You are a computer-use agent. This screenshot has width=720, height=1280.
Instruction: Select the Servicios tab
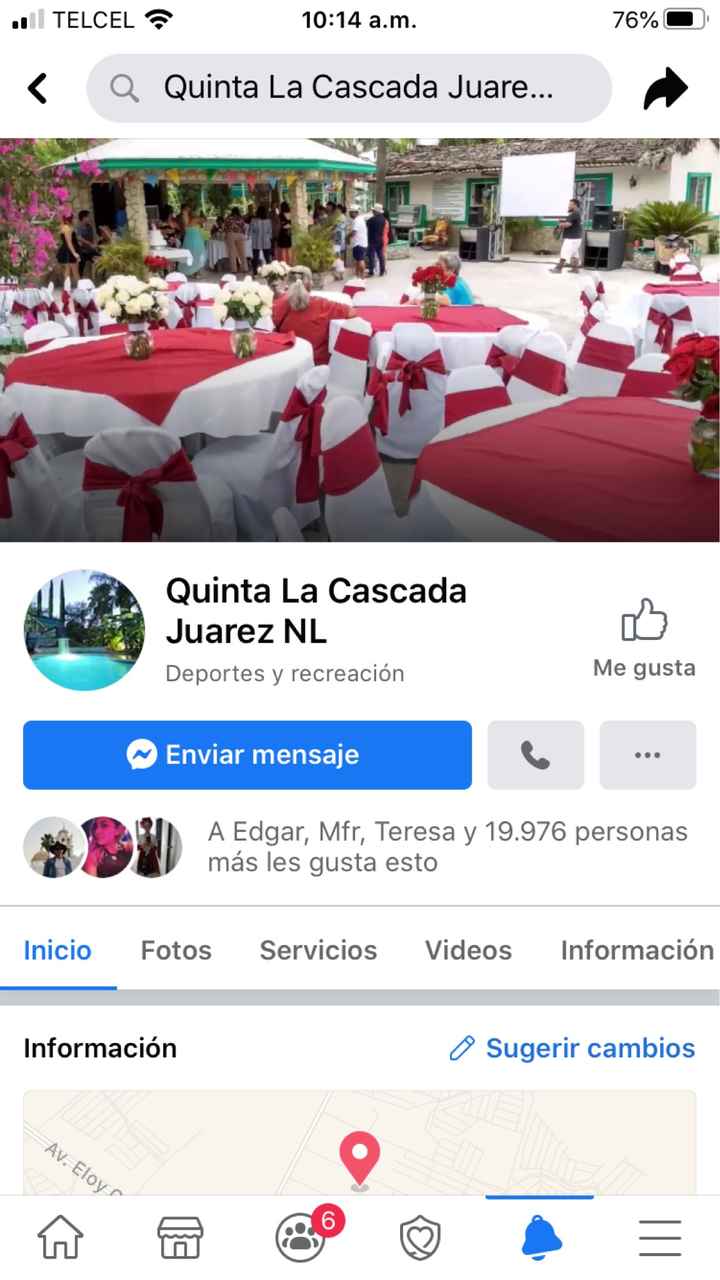pyautogui.click(x=318, y=950)
